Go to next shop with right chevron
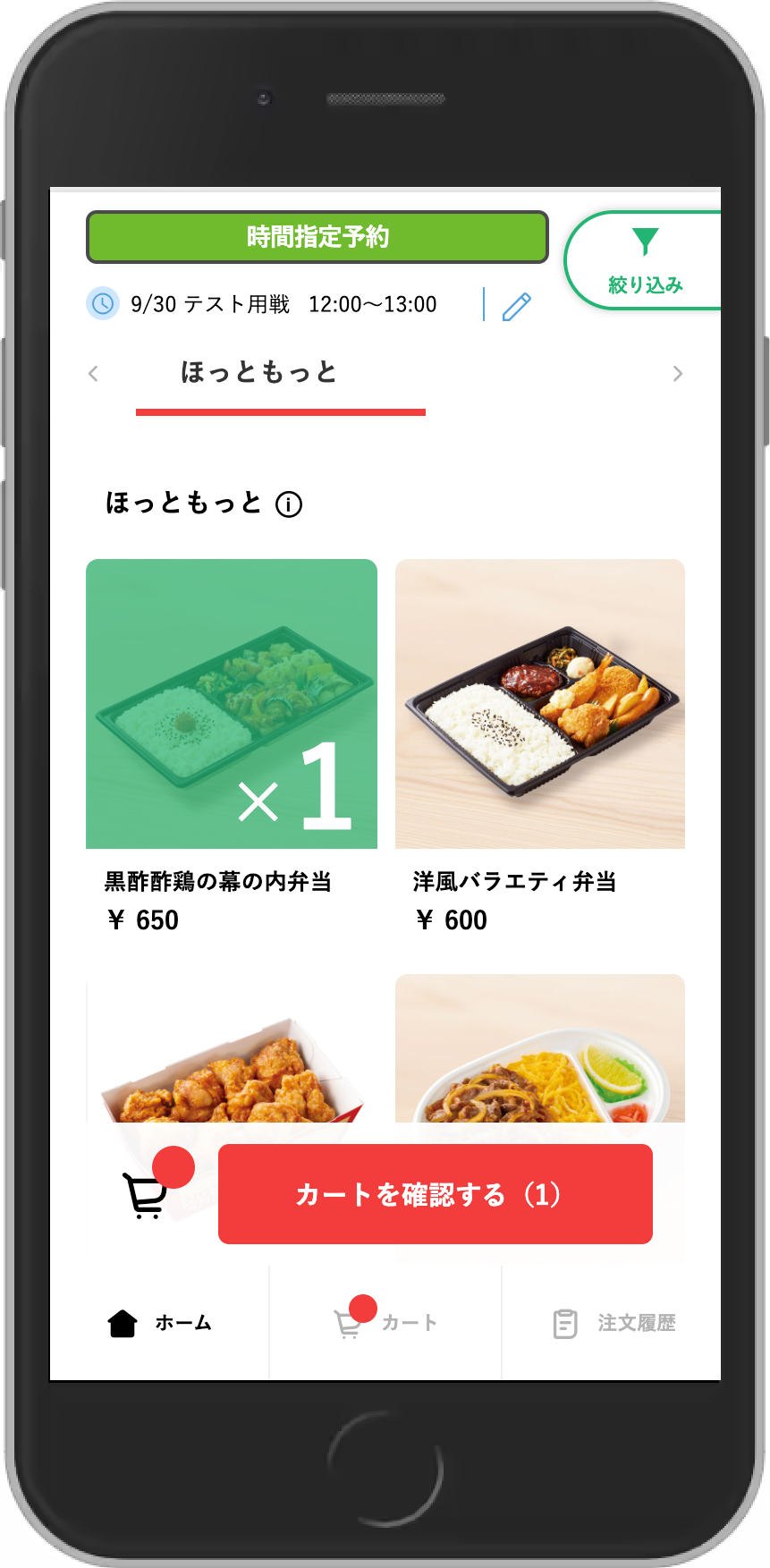 point(677,374)
